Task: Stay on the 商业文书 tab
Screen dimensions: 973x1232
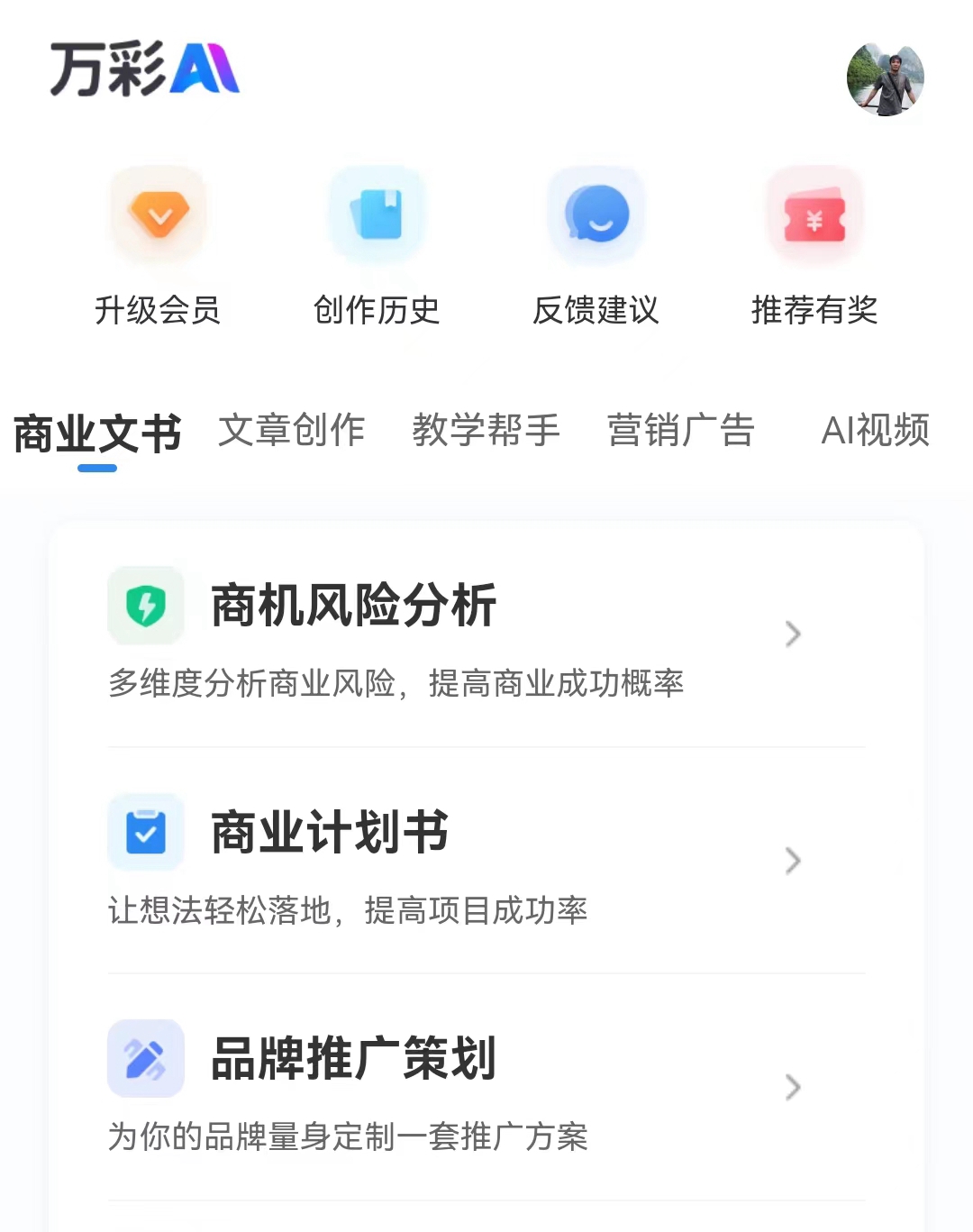Action: (95, 433)
